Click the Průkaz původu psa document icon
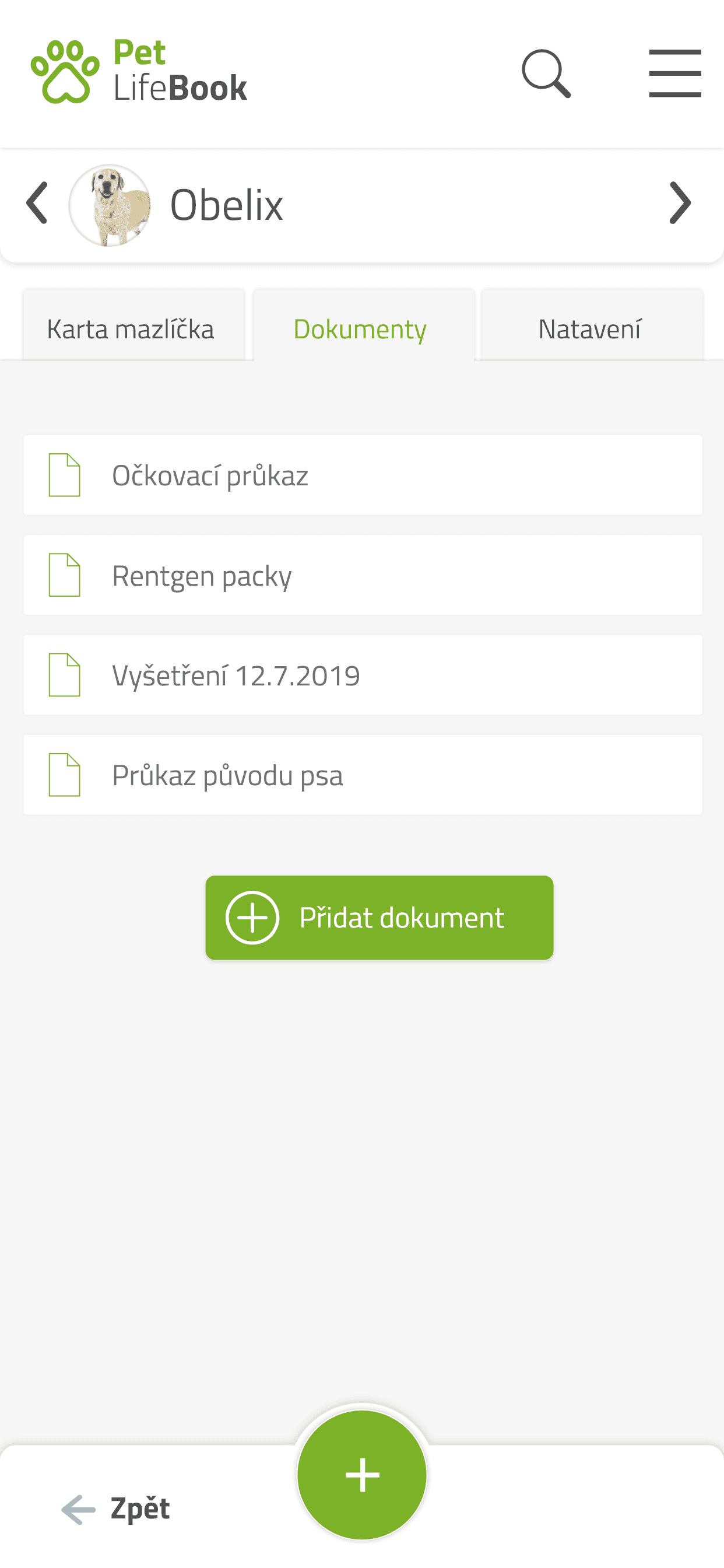Image resolution: width=724 pixels, height=1568 pixels. [65, 775]
